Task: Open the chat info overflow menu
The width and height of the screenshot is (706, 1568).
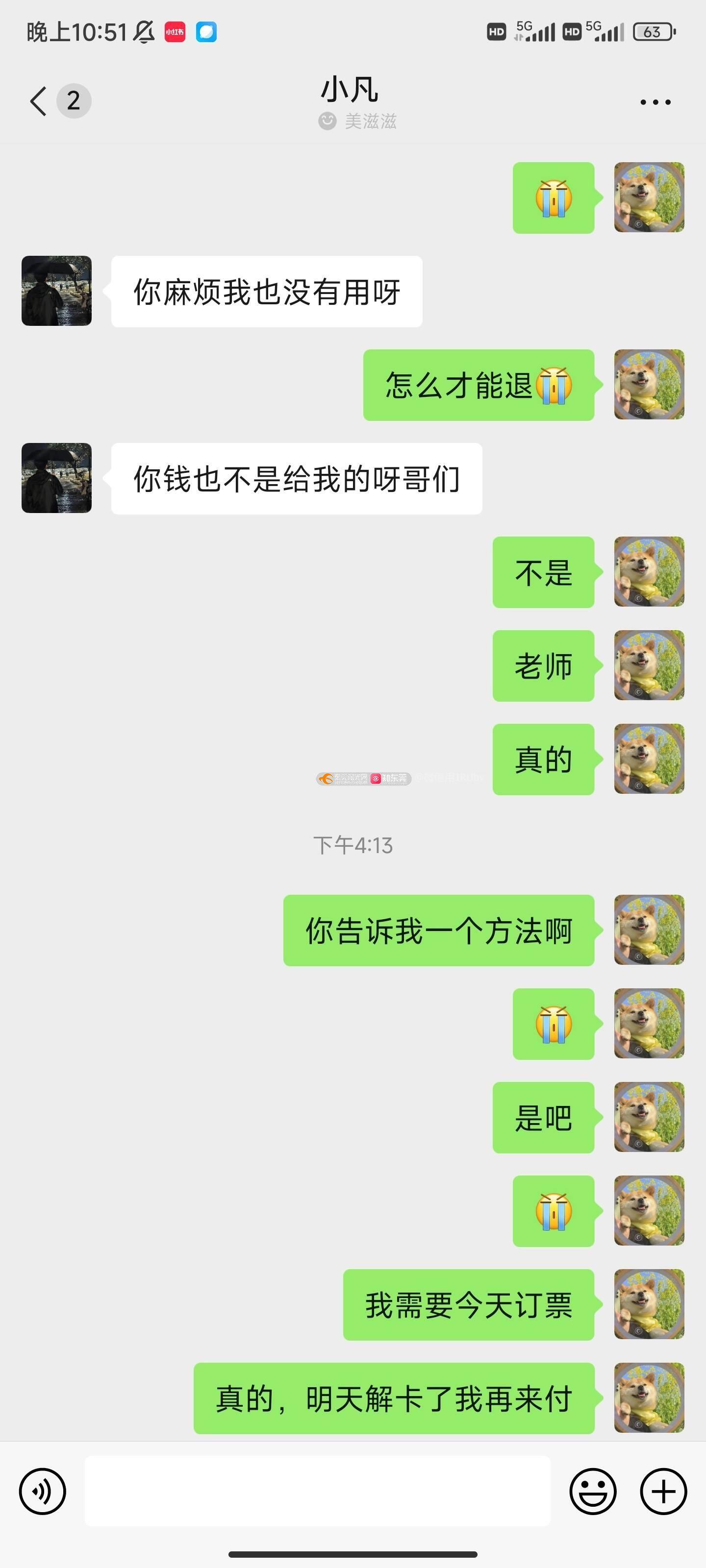Action: [655, 102]
